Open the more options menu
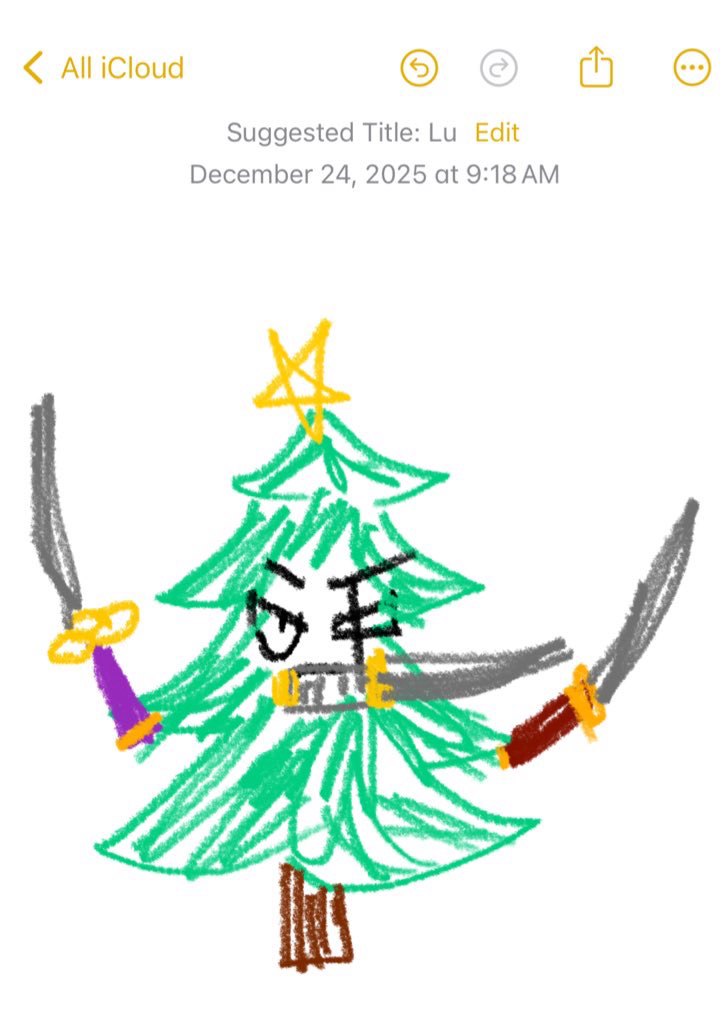Viewport: 721px width, 1024px height. (x=691, y=68)
